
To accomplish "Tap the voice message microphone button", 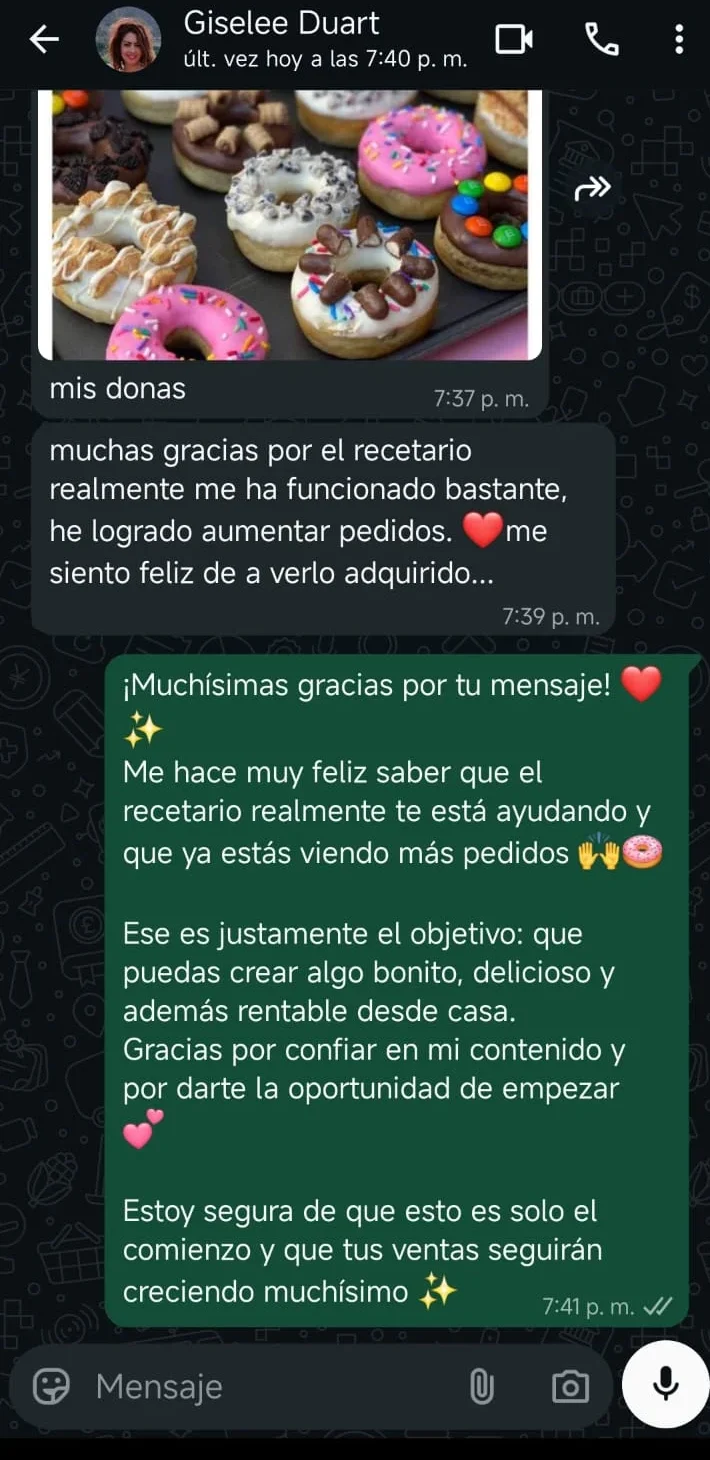I will (665, 1384).
